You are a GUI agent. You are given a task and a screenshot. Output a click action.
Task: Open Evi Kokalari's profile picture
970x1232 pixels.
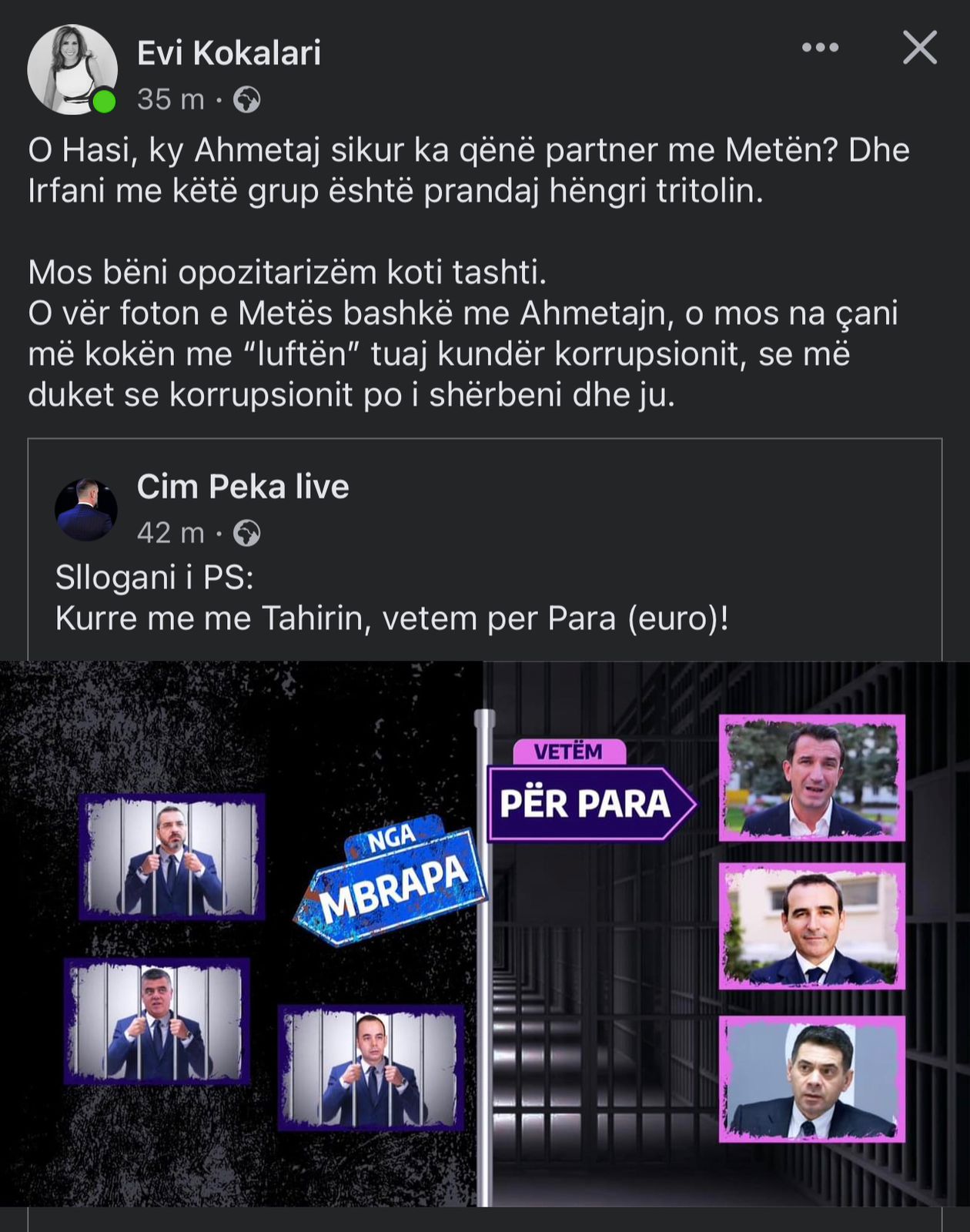[72, 69]
